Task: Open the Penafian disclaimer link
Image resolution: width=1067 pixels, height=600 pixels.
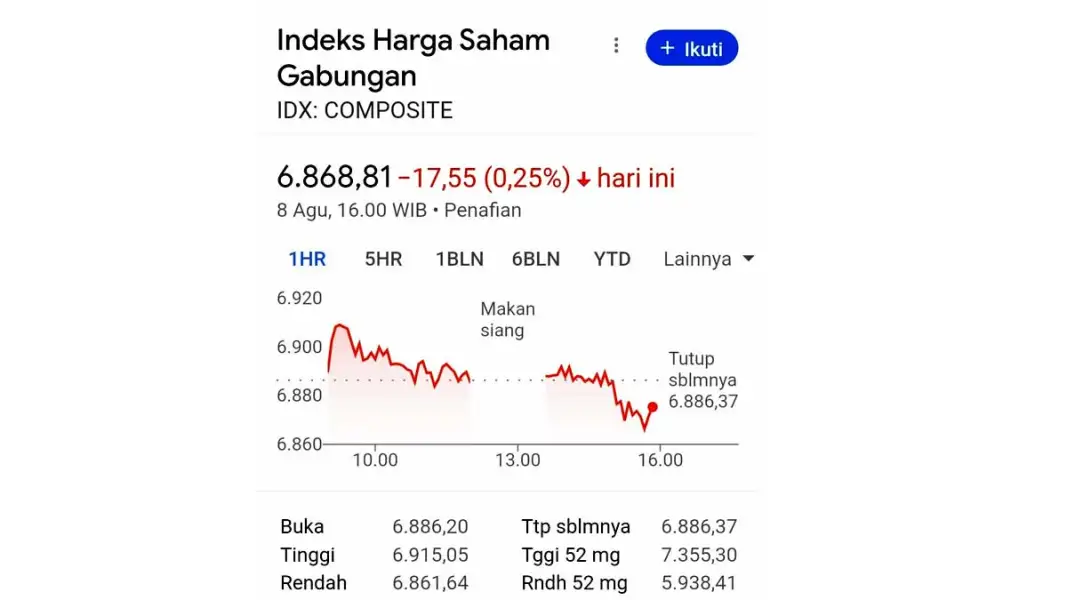Action: [482, 210]
